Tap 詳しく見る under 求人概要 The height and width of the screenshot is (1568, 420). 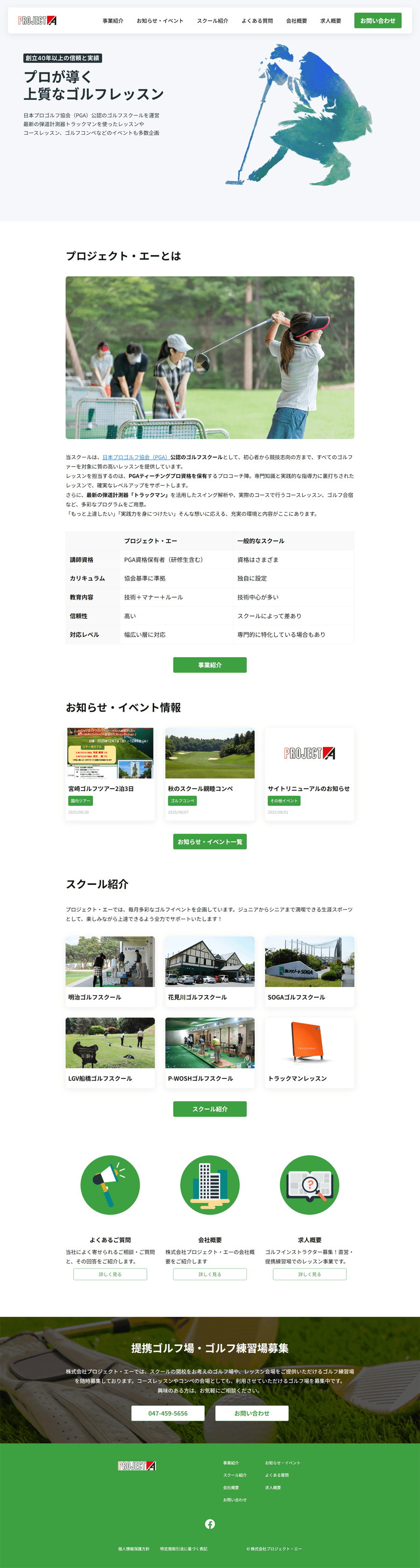[309, 1274]
